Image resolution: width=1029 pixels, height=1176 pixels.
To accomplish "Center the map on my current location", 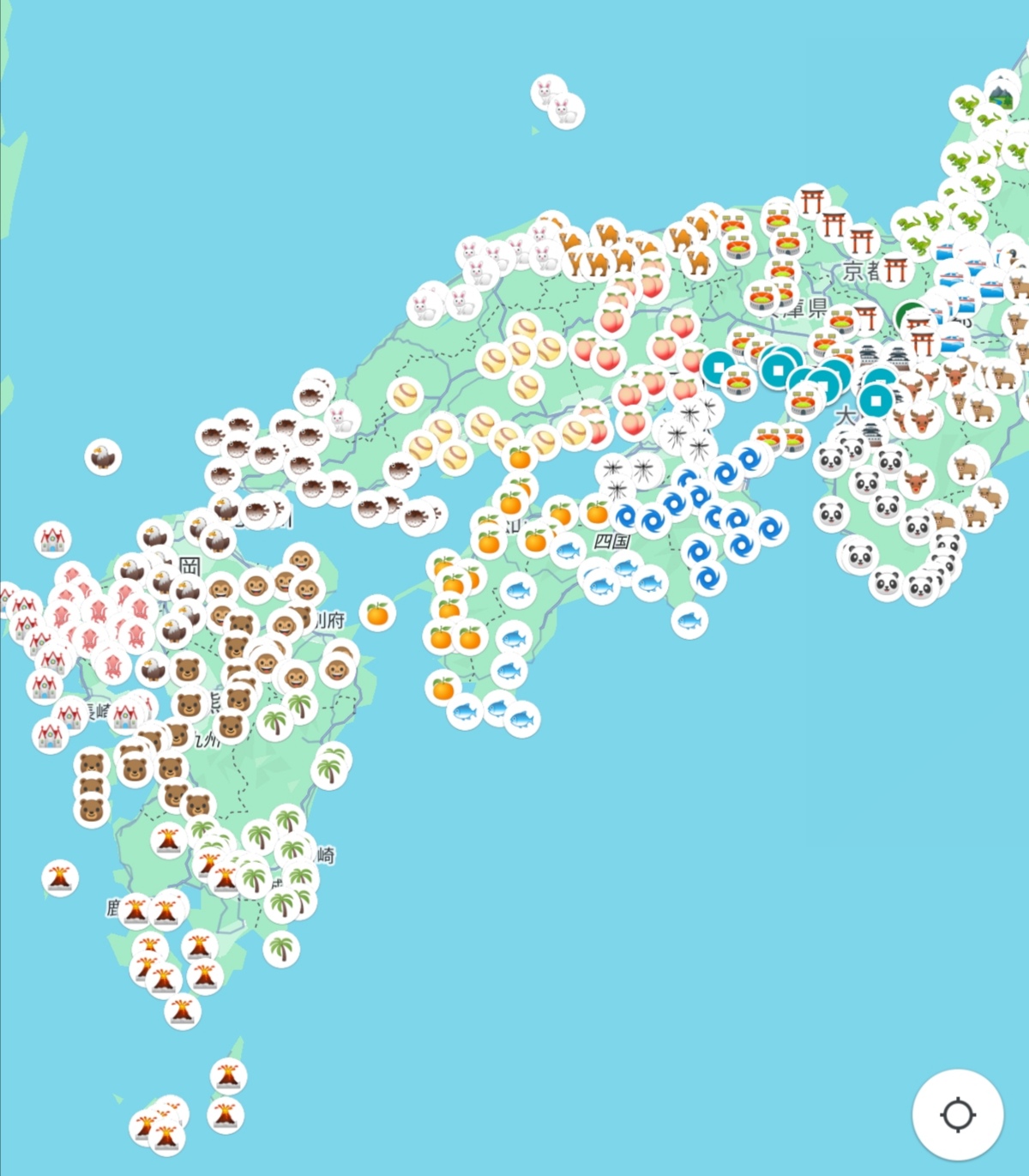I will coord(958,1114).
